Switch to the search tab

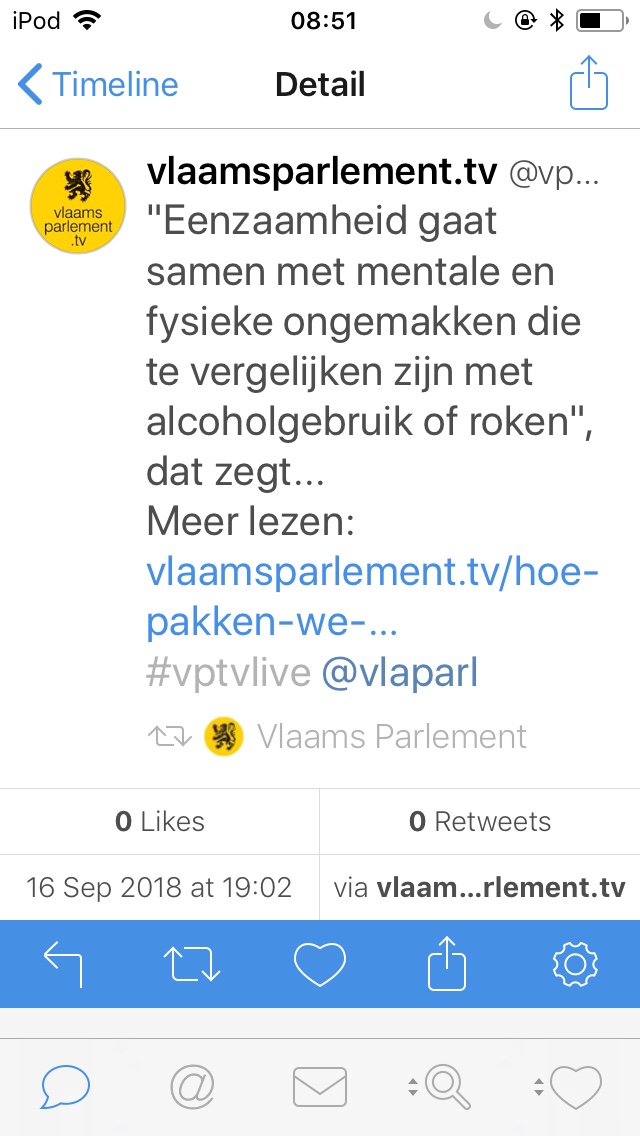point(439,1088)
